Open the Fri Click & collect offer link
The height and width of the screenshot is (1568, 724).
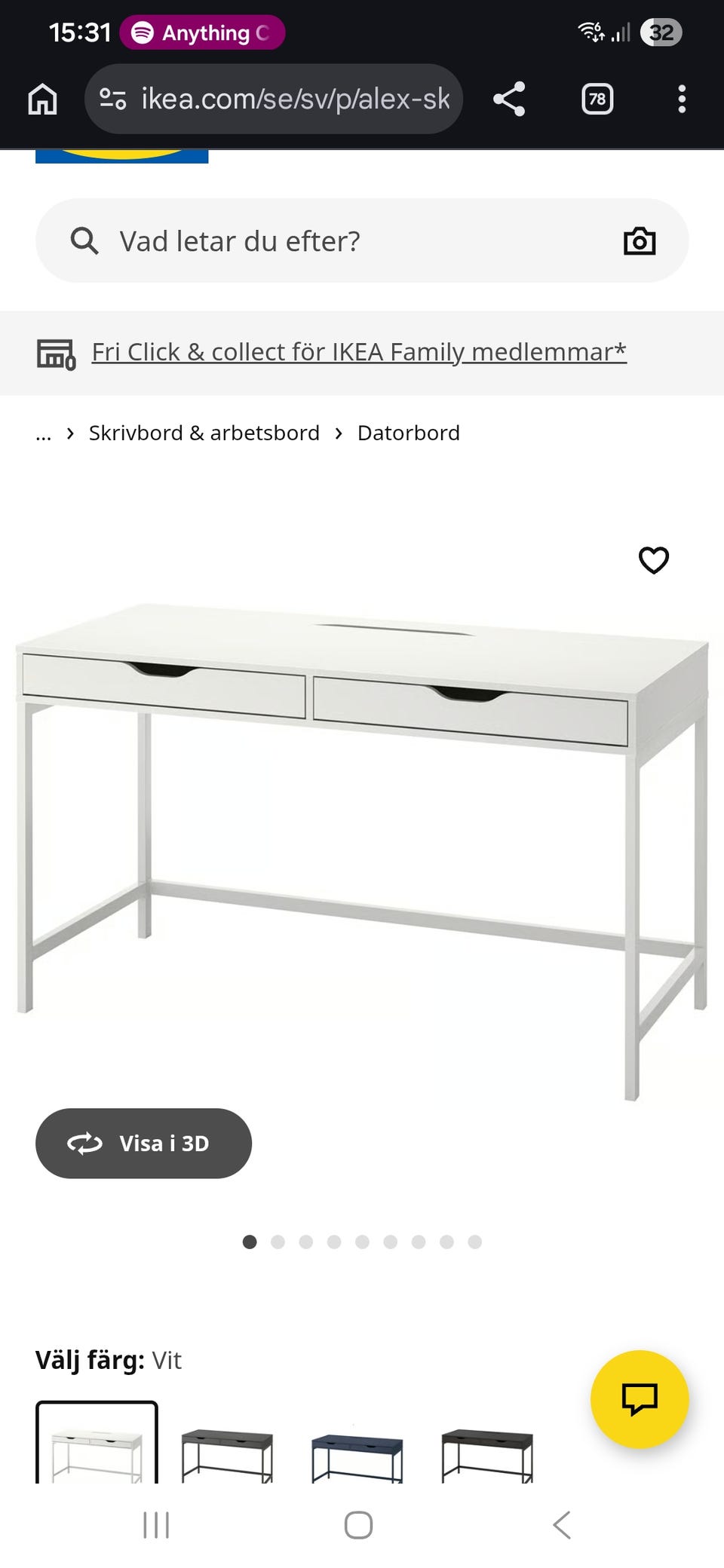click(359, 351)
